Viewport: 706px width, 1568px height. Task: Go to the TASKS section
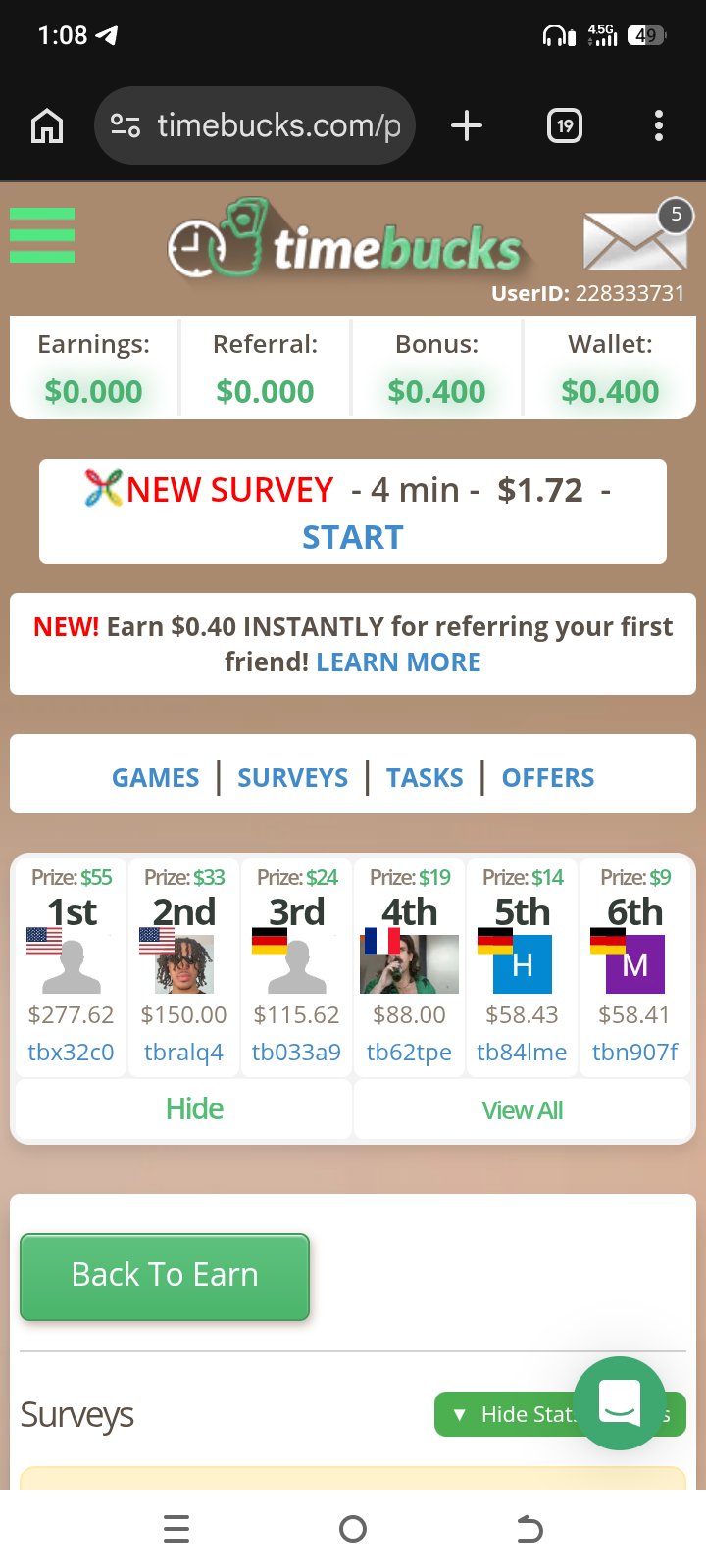(x=425, y=778)
